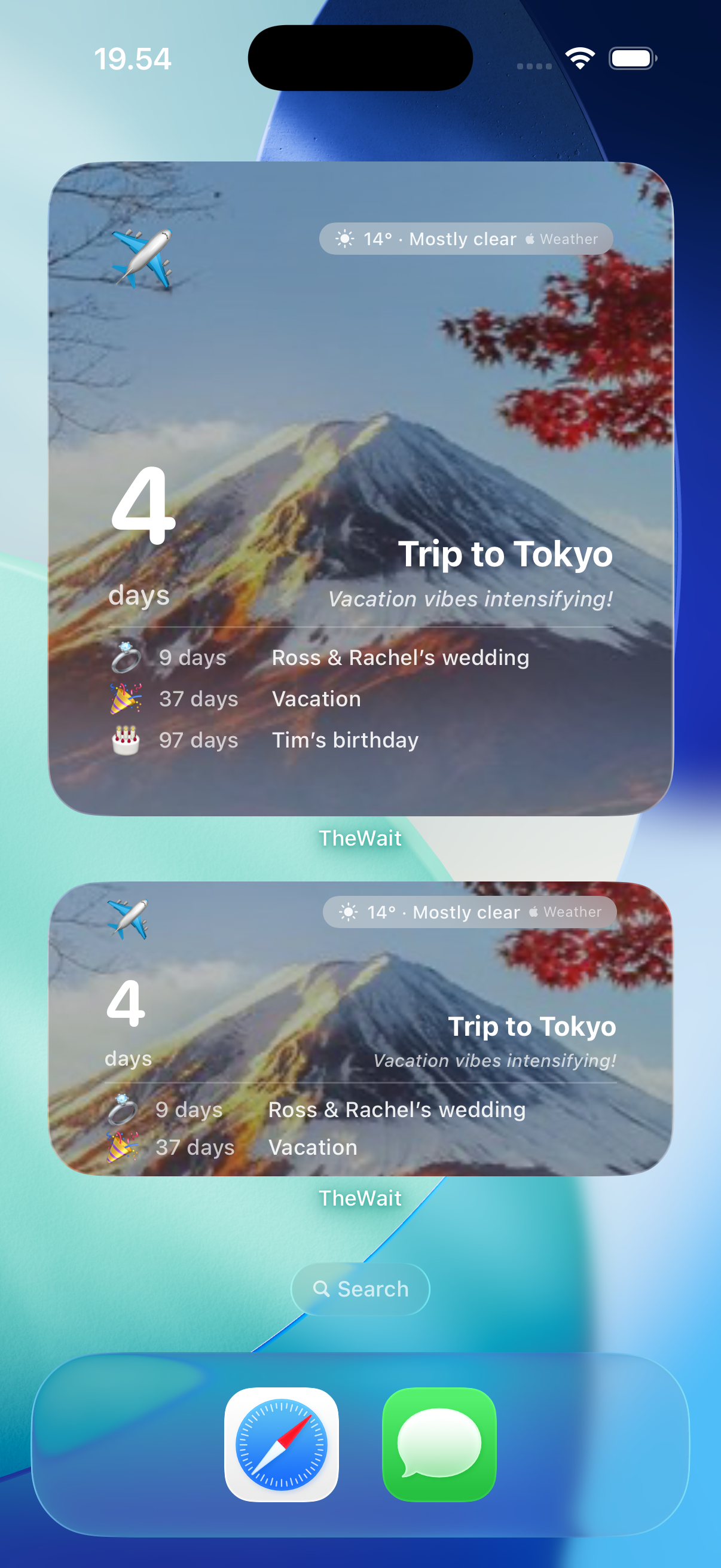The width and height of the screenshot is (721, 1568).
Task: Tap the battery indicator in the status bar
Action: point(631,58)
